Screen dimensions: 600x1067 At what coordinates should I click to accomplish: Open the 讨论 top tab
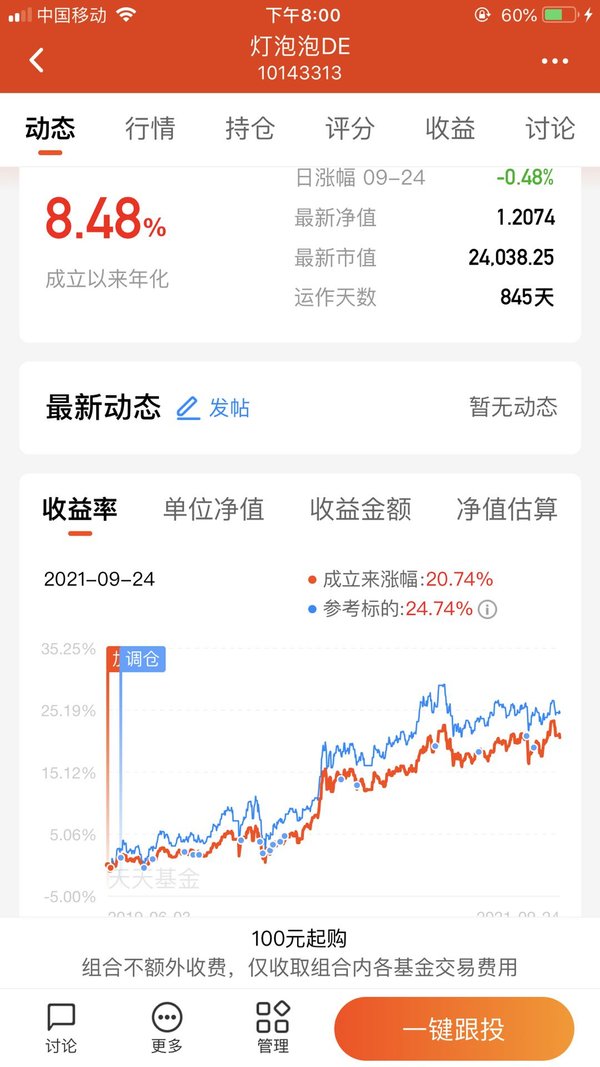[550, 128]
